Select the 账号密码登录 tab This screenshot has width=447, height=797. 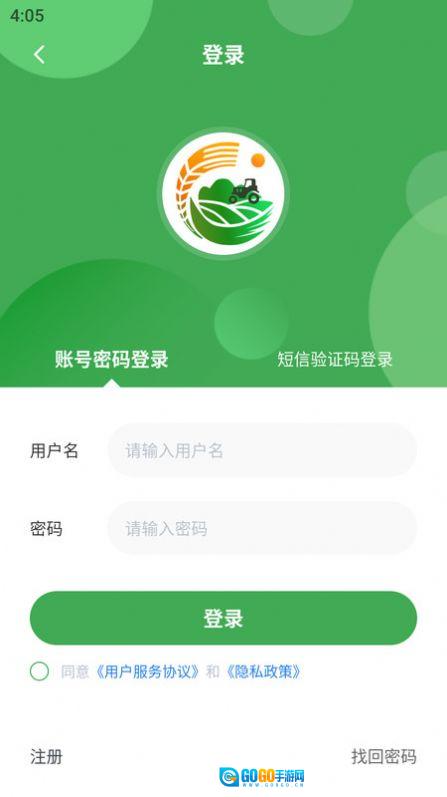pos(111,359)
